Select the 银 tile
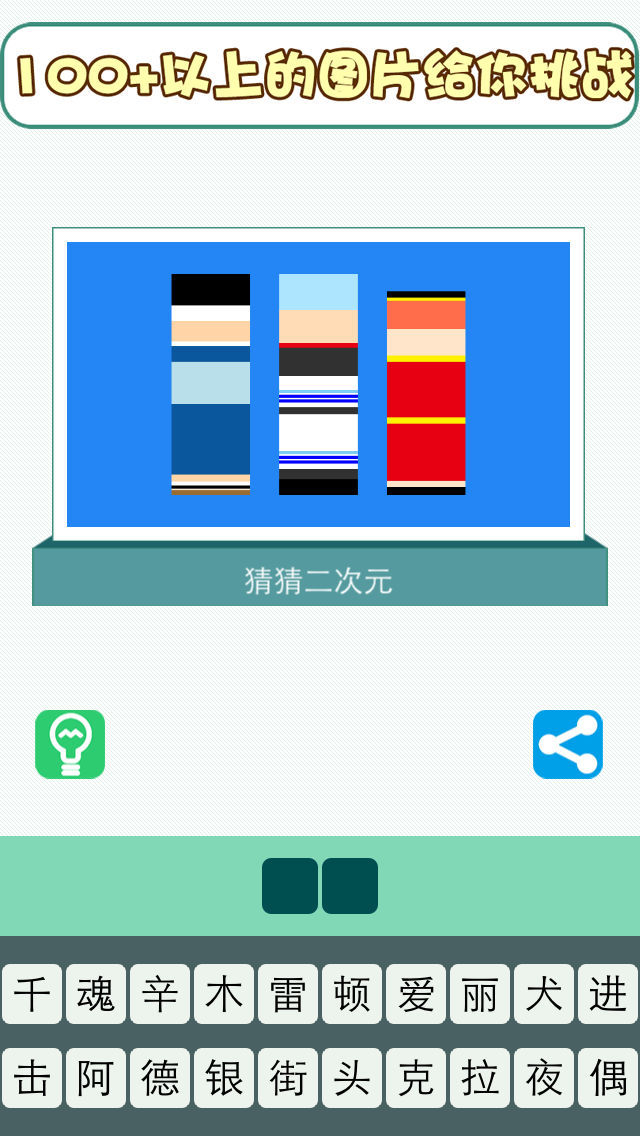Viewport: 640px width, 1136px height. [x=224, y=1078]
